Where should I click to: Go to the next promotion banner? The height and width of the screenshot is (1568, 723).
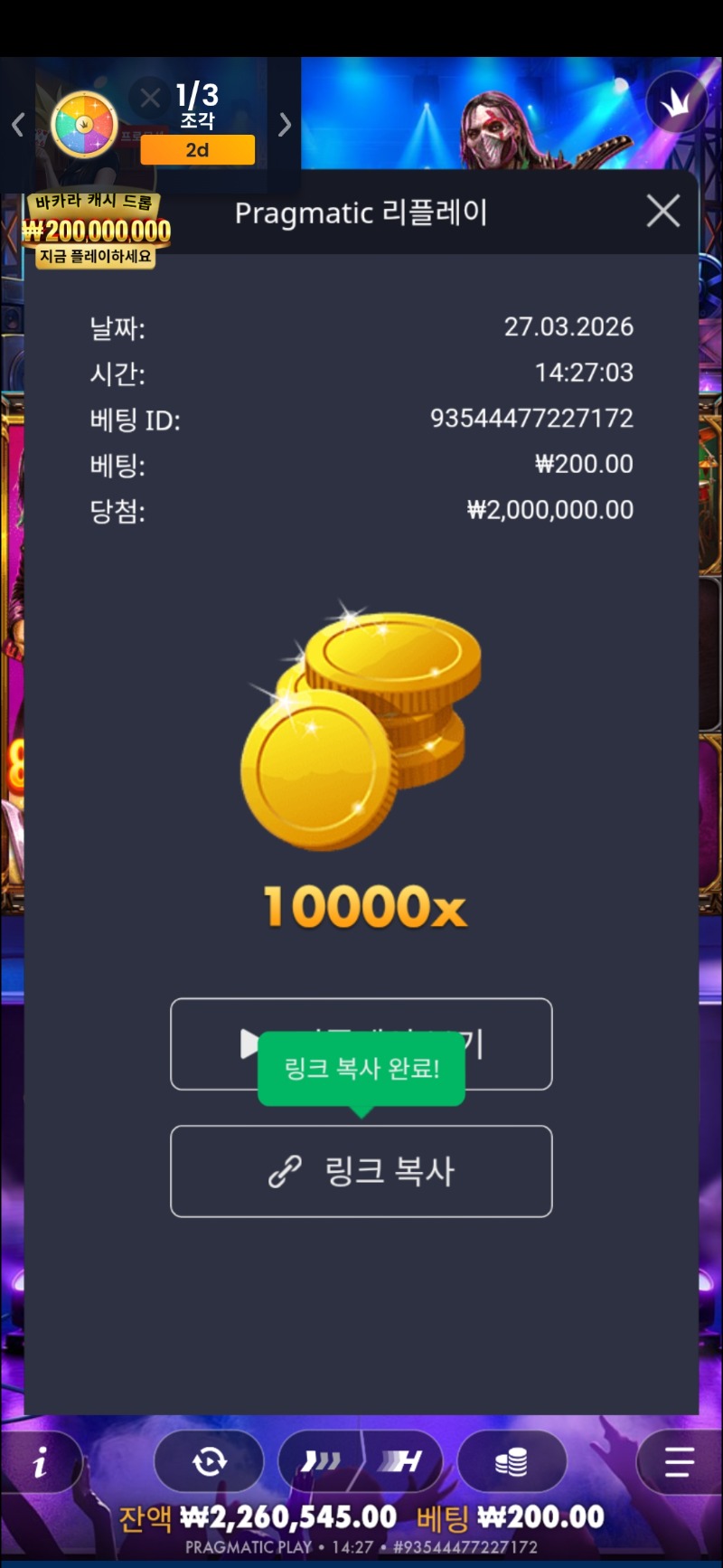click(x=285, y=125)
